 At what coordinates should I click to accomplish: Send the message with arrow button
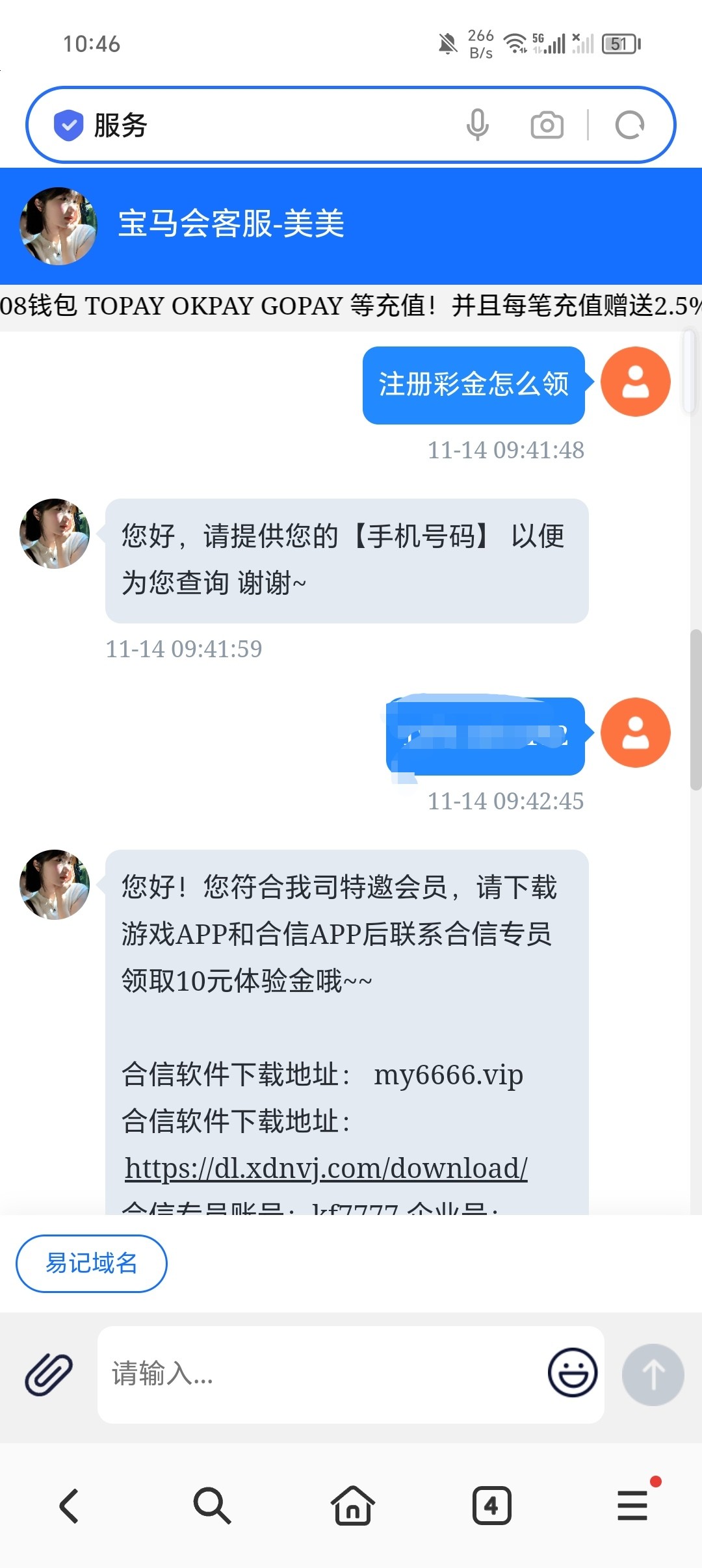pyautogui.click(x=653, y=1374)
